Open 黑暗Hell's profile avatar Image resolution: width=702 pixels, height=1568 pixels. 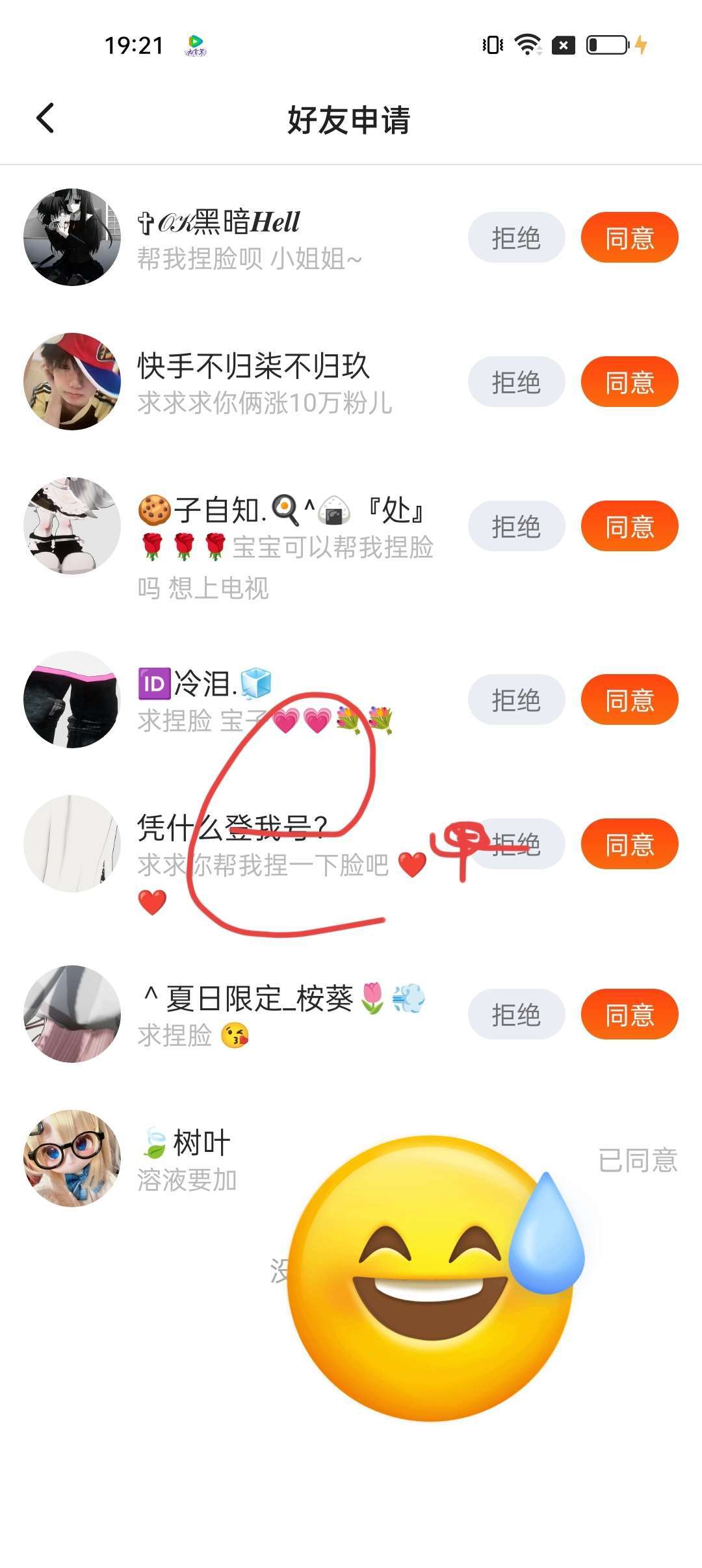pos(72,237)
